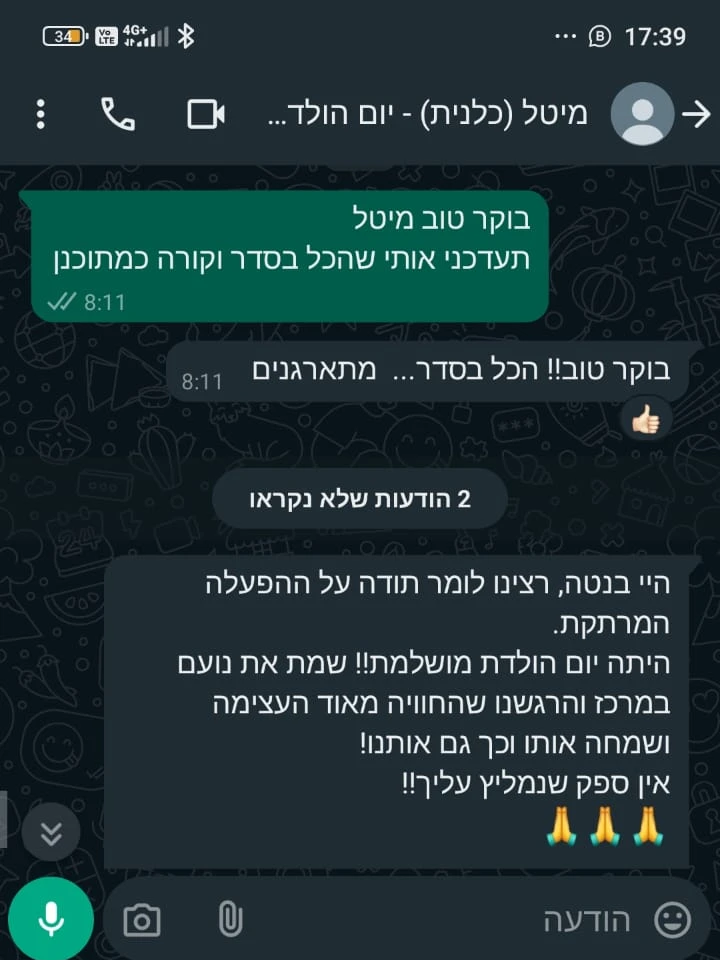Open the camera to send a photo

click(142, 919)
